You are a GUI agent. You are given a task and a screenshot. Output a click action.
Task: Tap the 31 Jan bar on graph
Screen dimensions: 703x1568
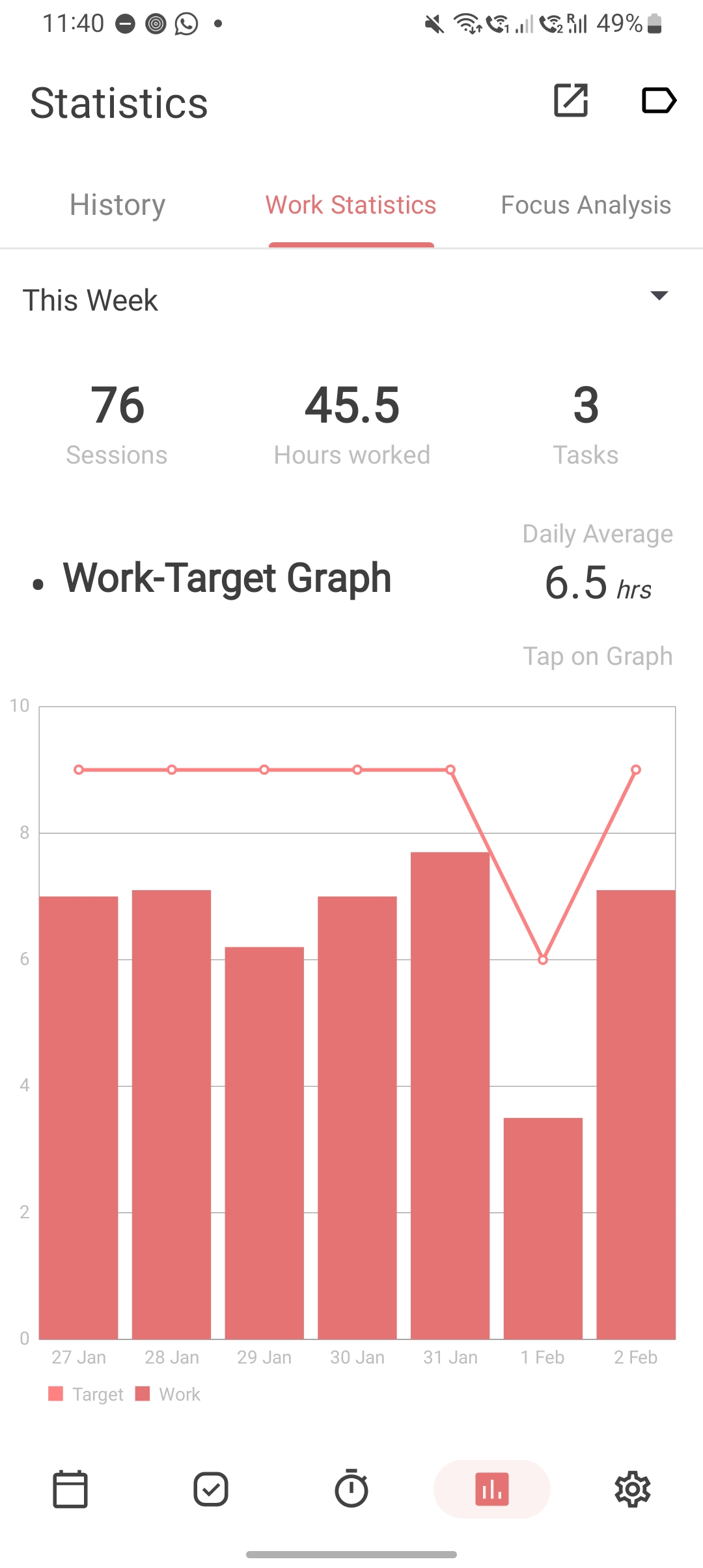450,1094
